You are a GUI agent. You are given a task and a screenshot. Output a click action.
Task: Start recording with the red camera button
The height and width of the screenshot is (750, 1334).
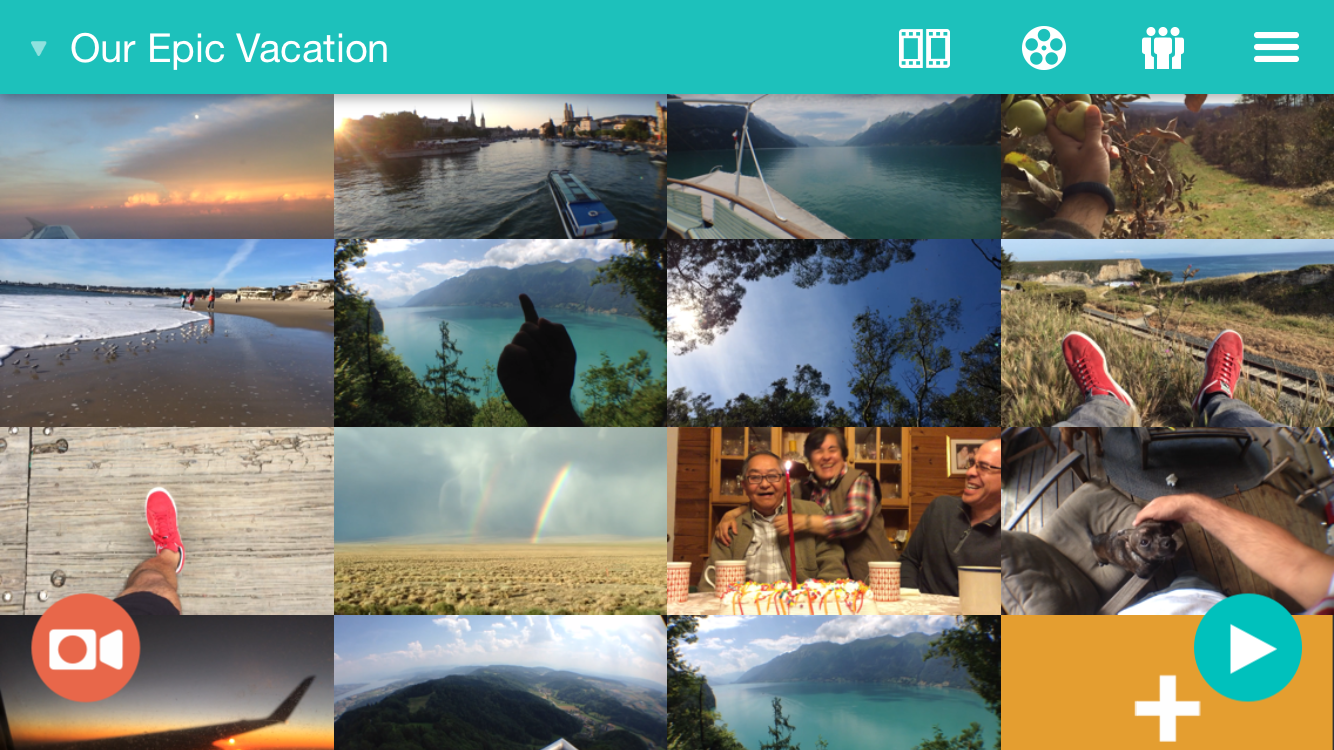pos(86,648)
